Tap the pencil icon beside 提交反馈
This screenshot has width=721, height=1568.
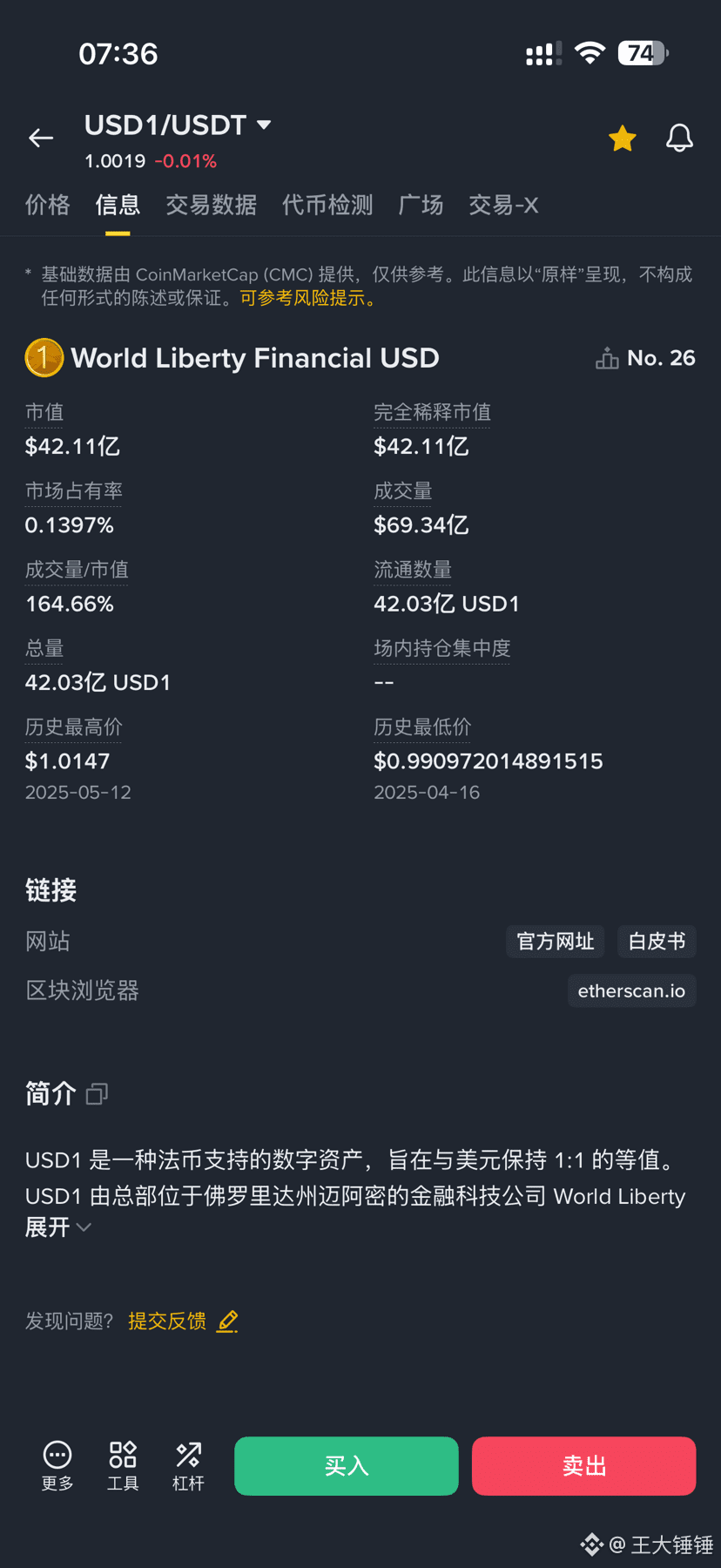coord(227,1321)
